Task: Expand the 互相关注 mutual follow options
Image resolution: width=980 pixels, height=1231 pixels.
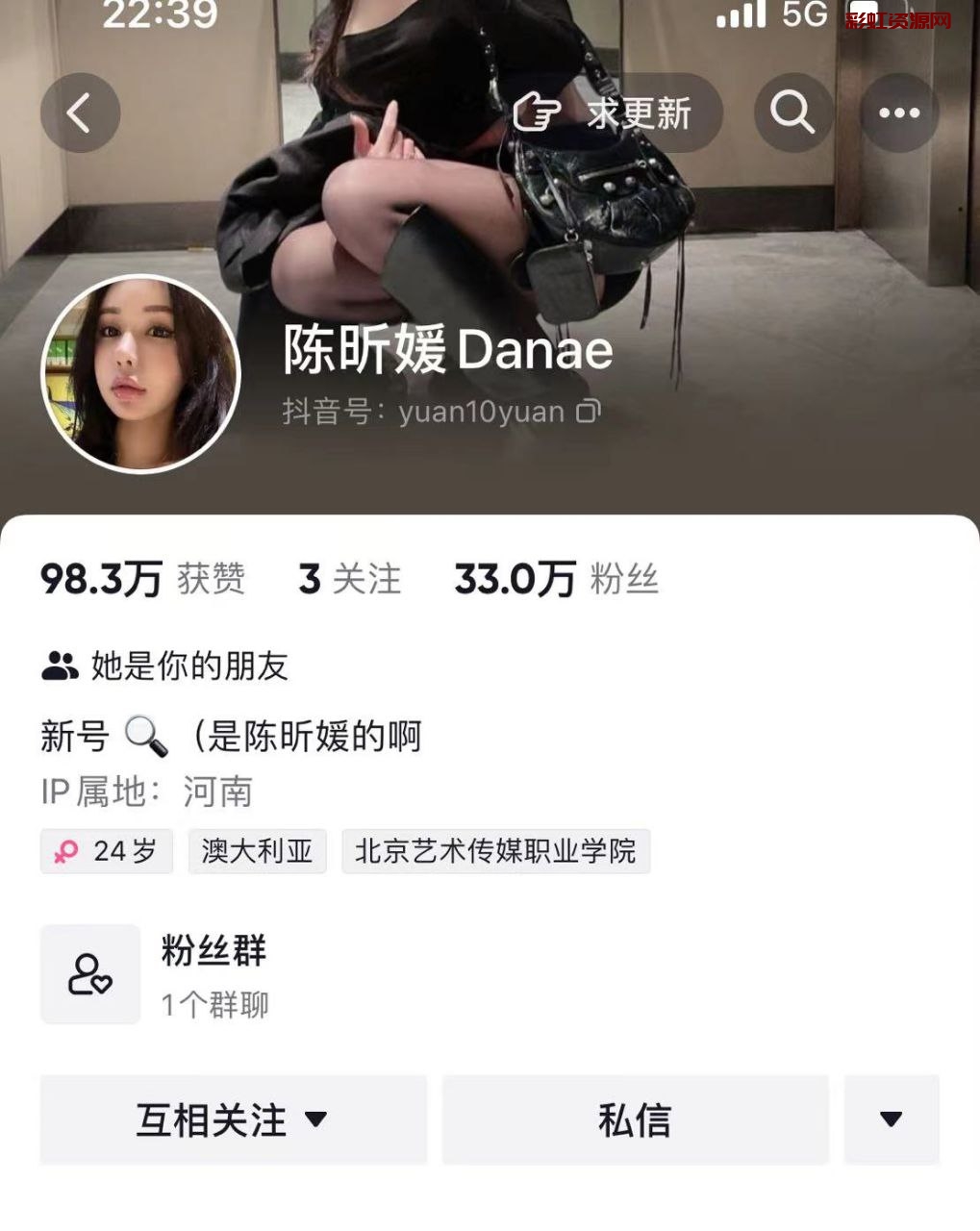Action: (x=233, y=1119)
